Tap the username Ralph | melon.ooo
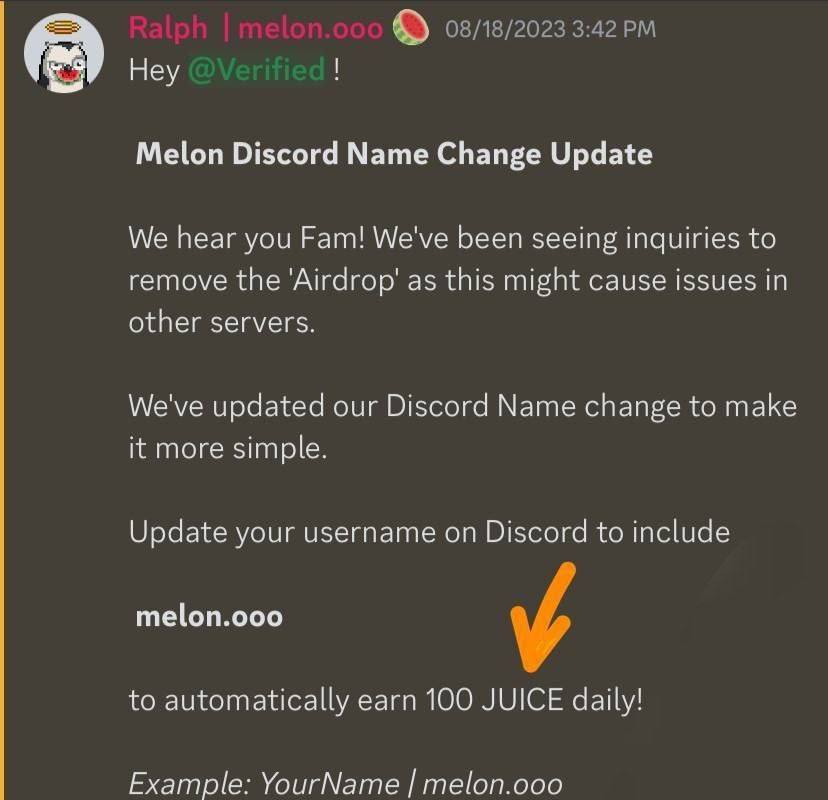 tap(255, 29)
